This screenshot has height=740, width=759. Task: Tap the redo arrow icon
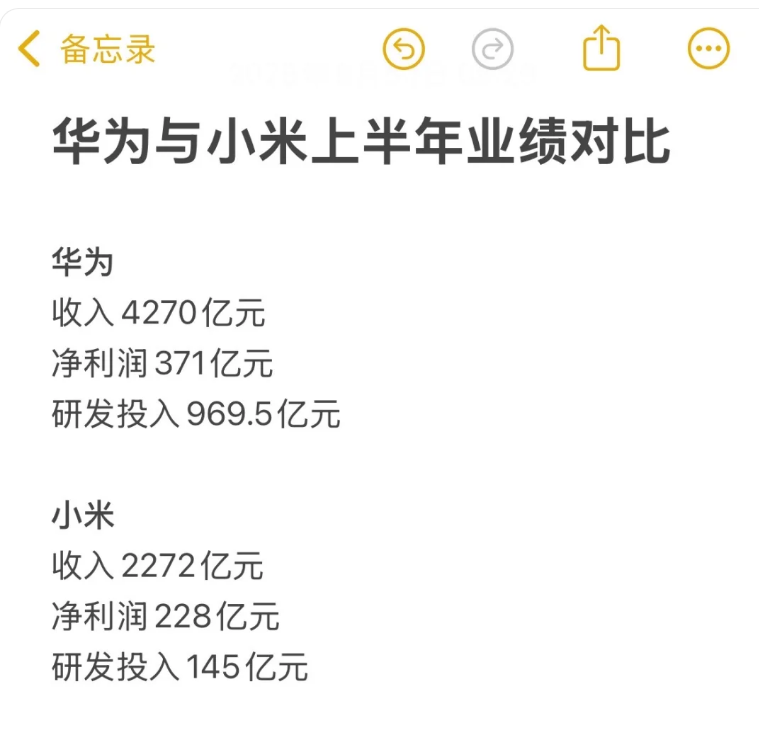pos(492,48)
